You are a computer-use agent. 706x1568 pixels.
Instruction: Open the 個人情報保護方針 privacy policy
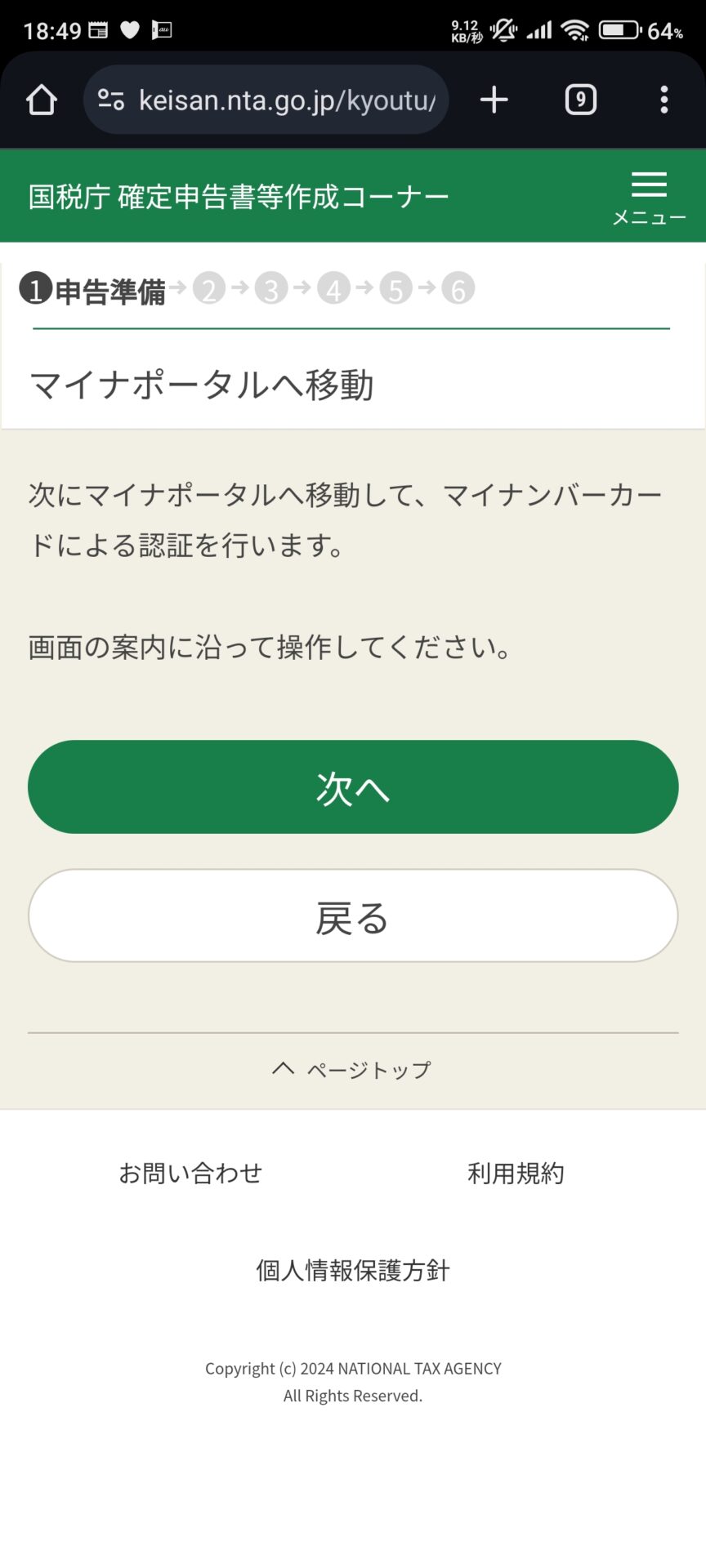pos(353,1270)
